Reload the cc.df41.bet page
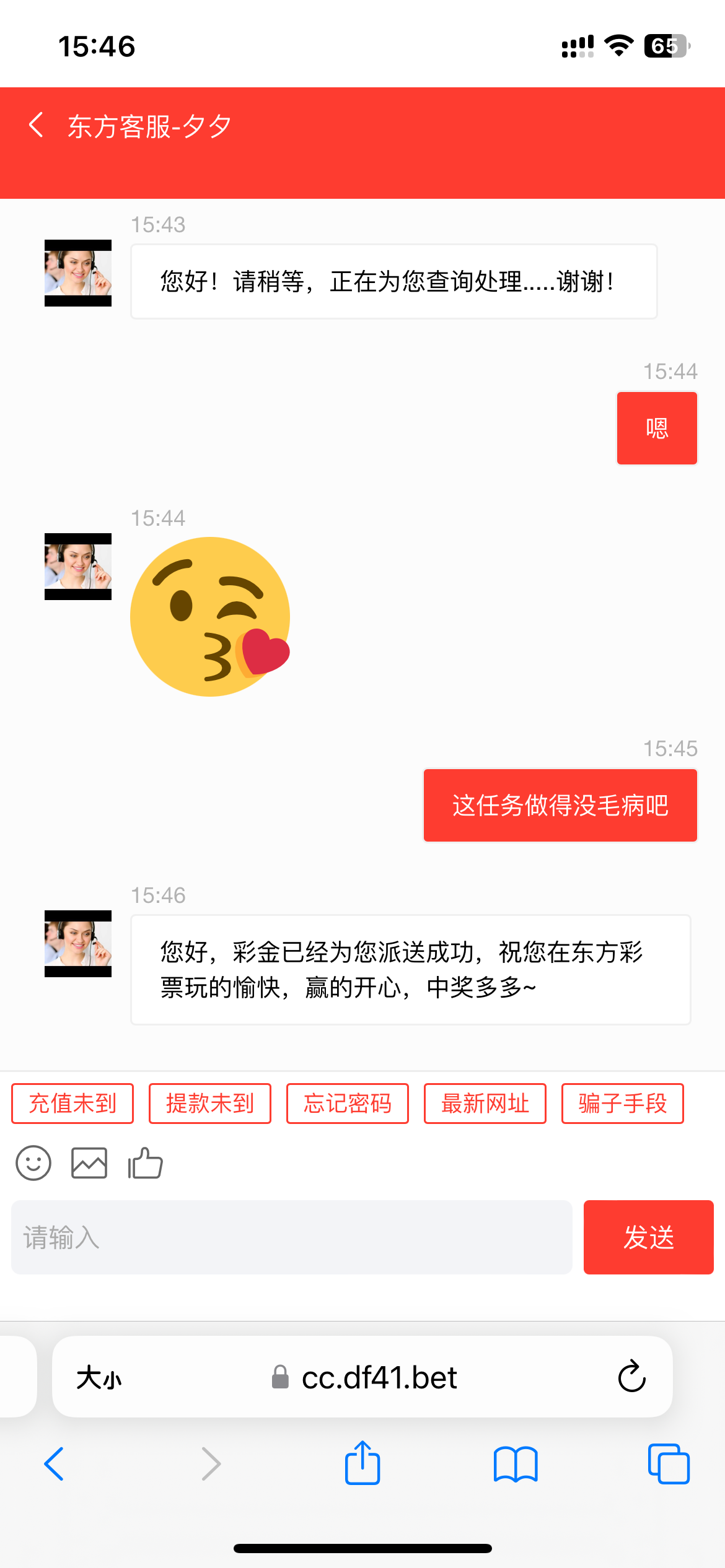 [631, 1377]
